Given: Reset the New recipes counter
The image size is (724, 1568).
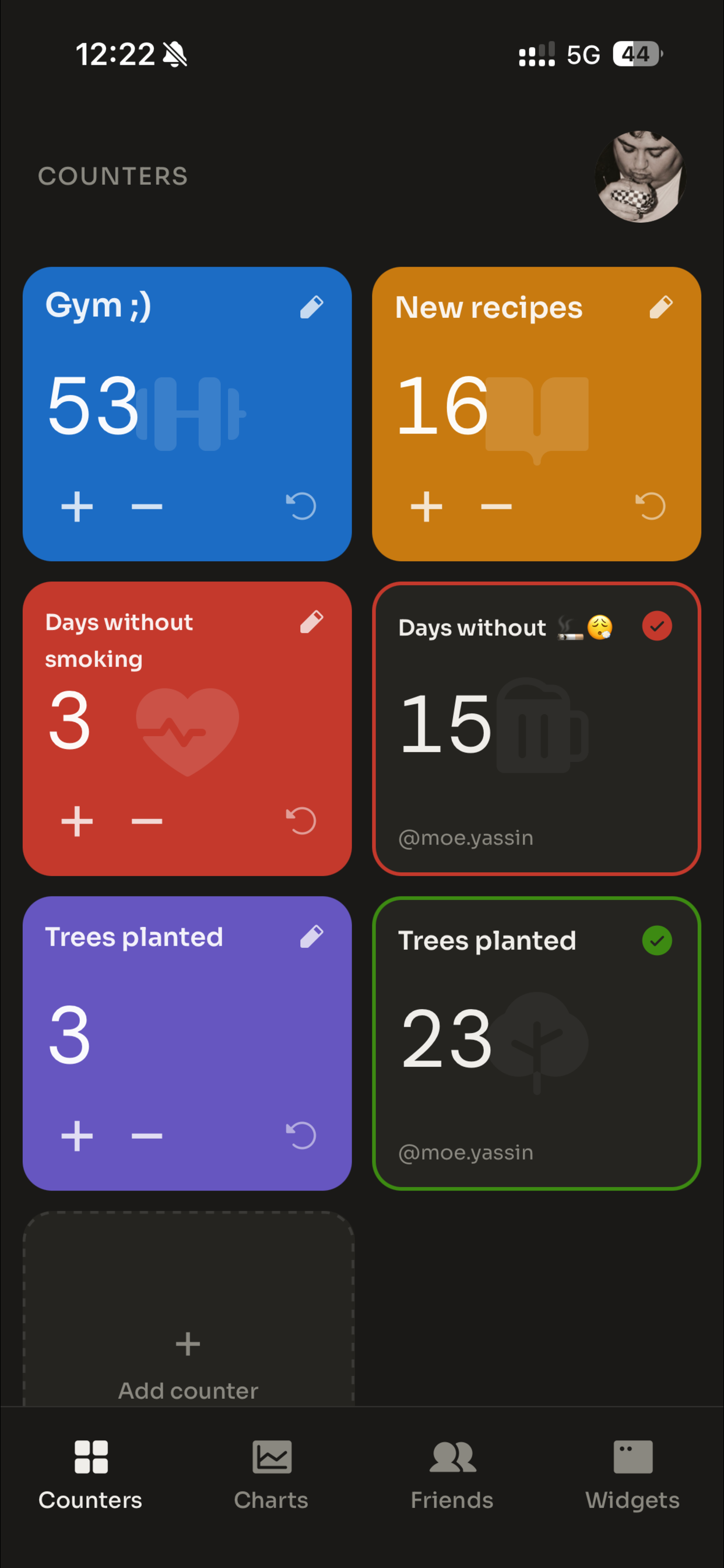Looking at the screenshot, I should tap(651, 506).
